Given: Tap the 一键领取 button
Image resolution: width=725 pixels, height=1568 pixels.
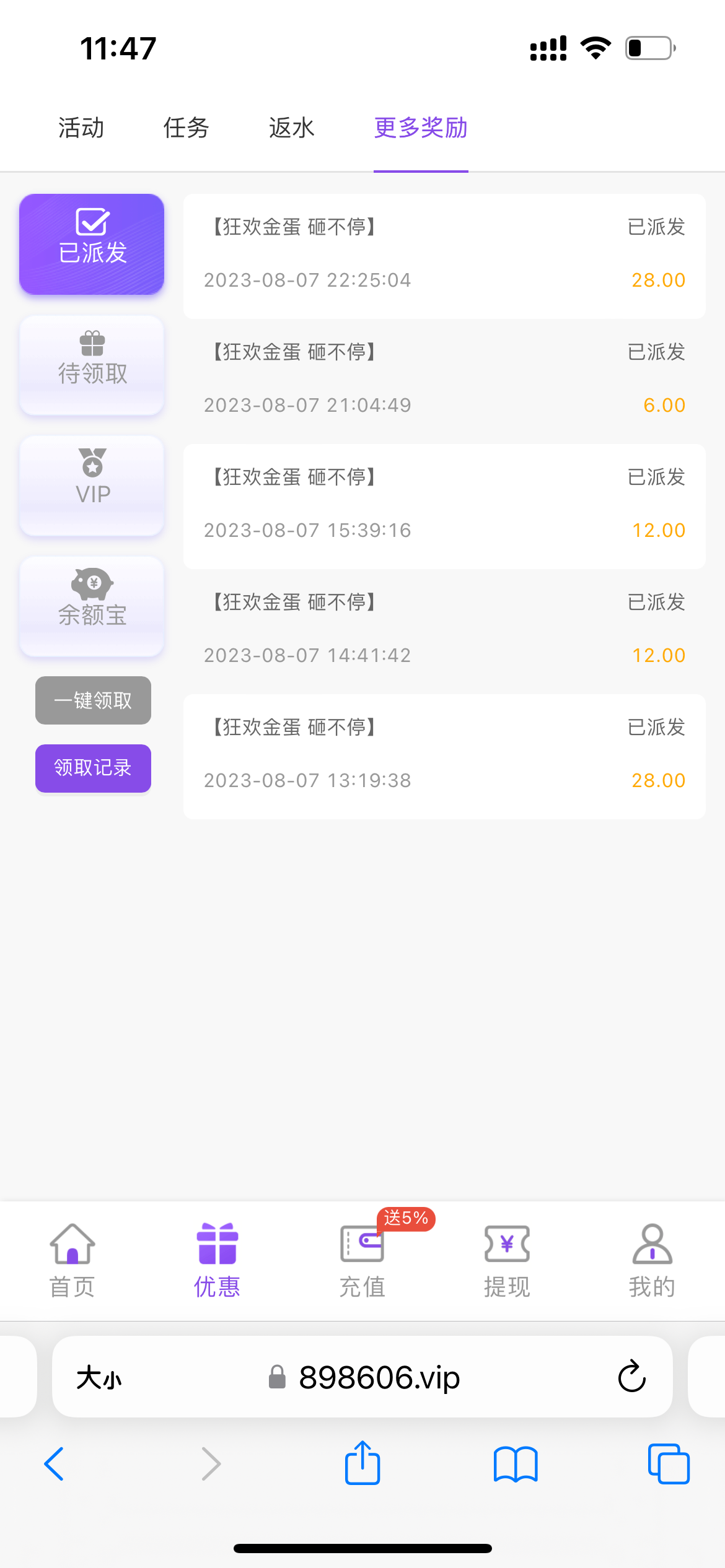Looking at the screenshot, I should 93,700.
